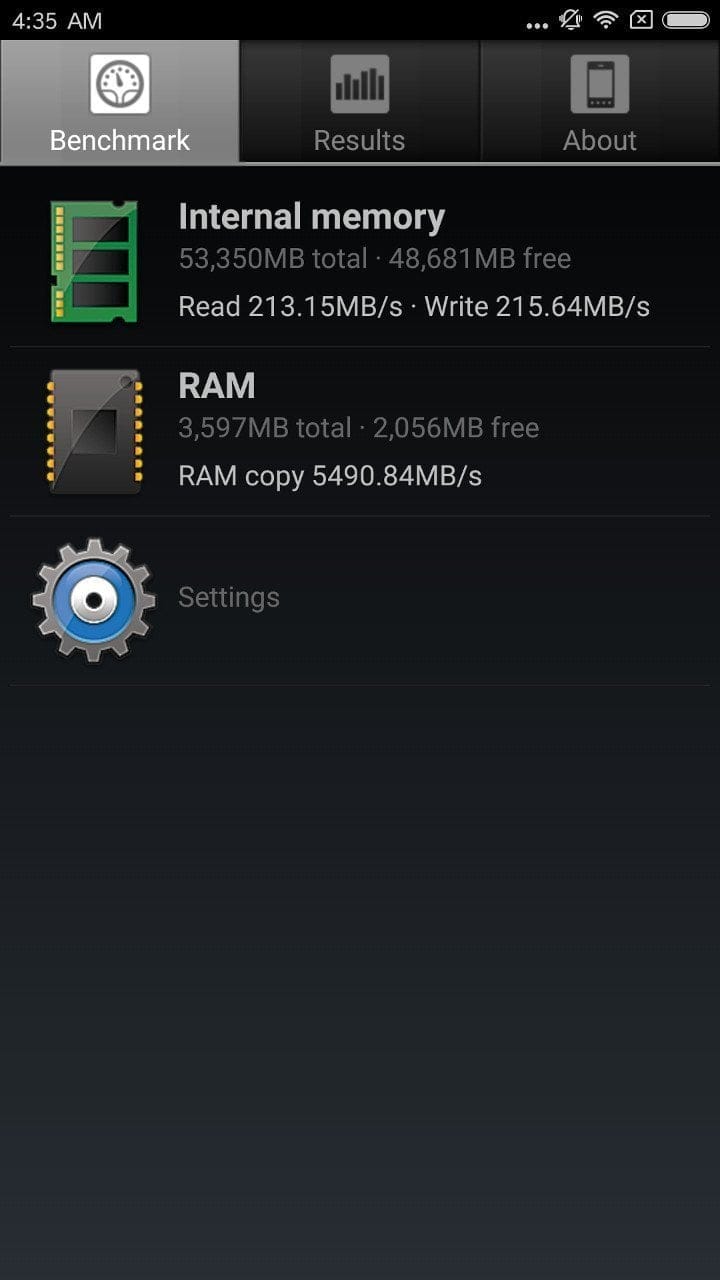The width and height of the screenshot is (720, 1280).
Task: Open the About tab
Action: [600, 101]
